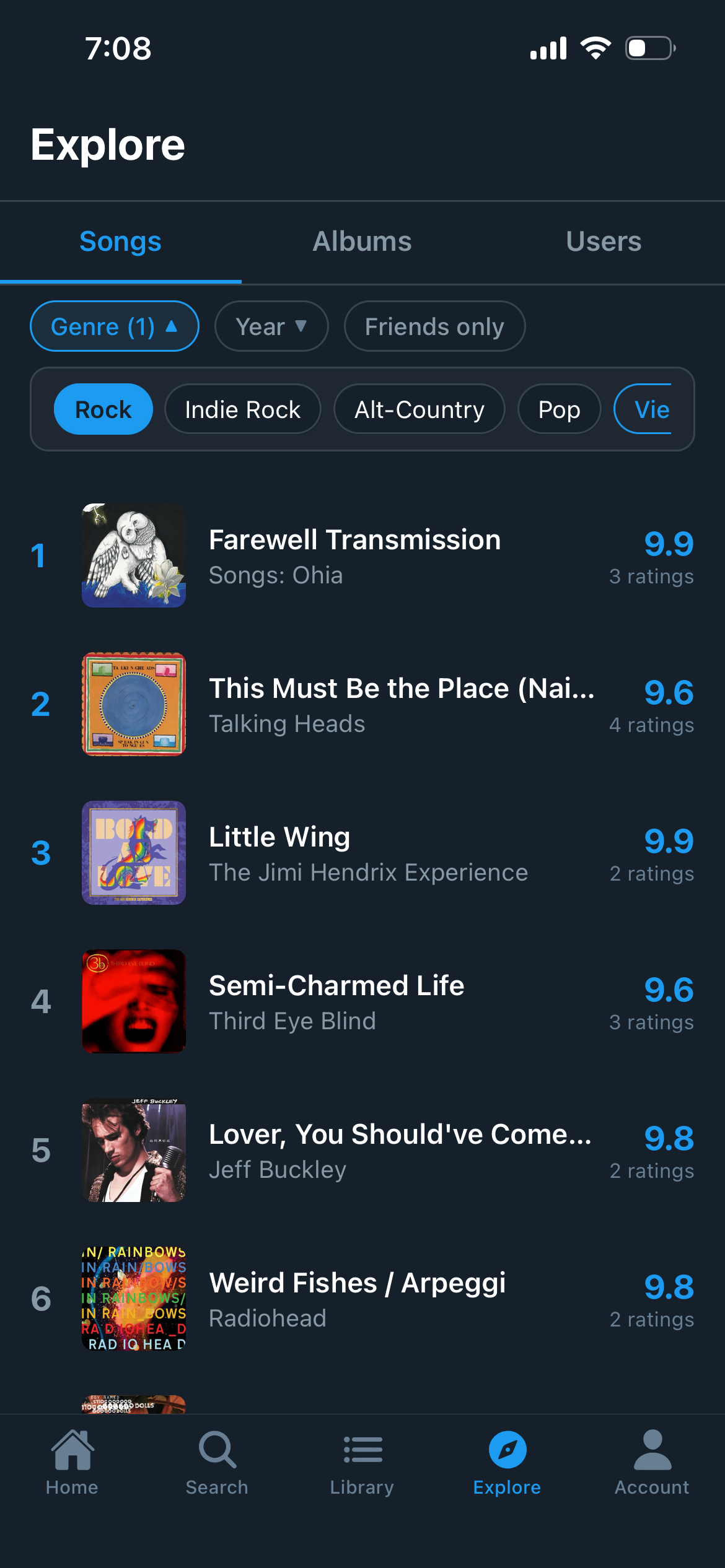Select the Alt-Country genre chip

pos(419,409)
